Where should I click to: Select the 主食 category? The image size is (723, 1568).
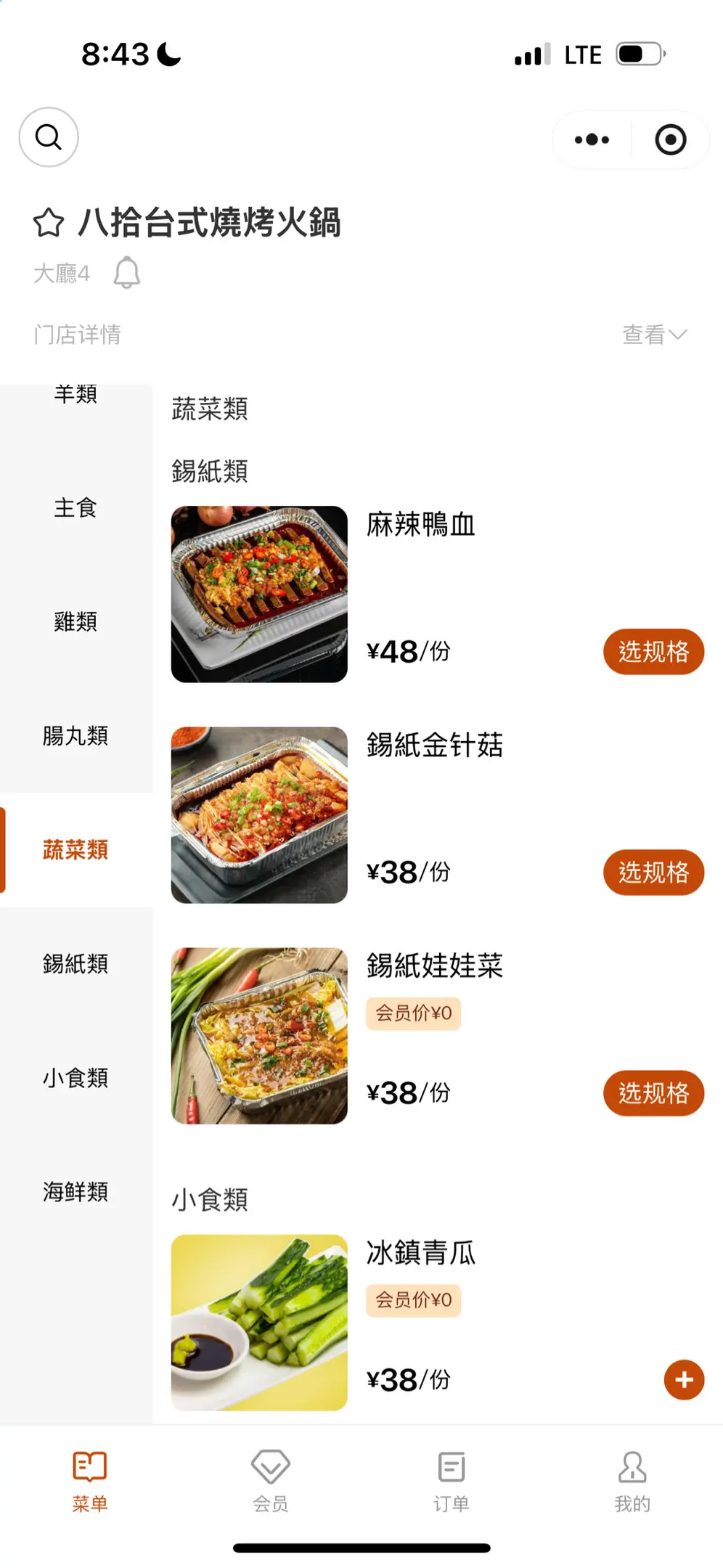75,507
